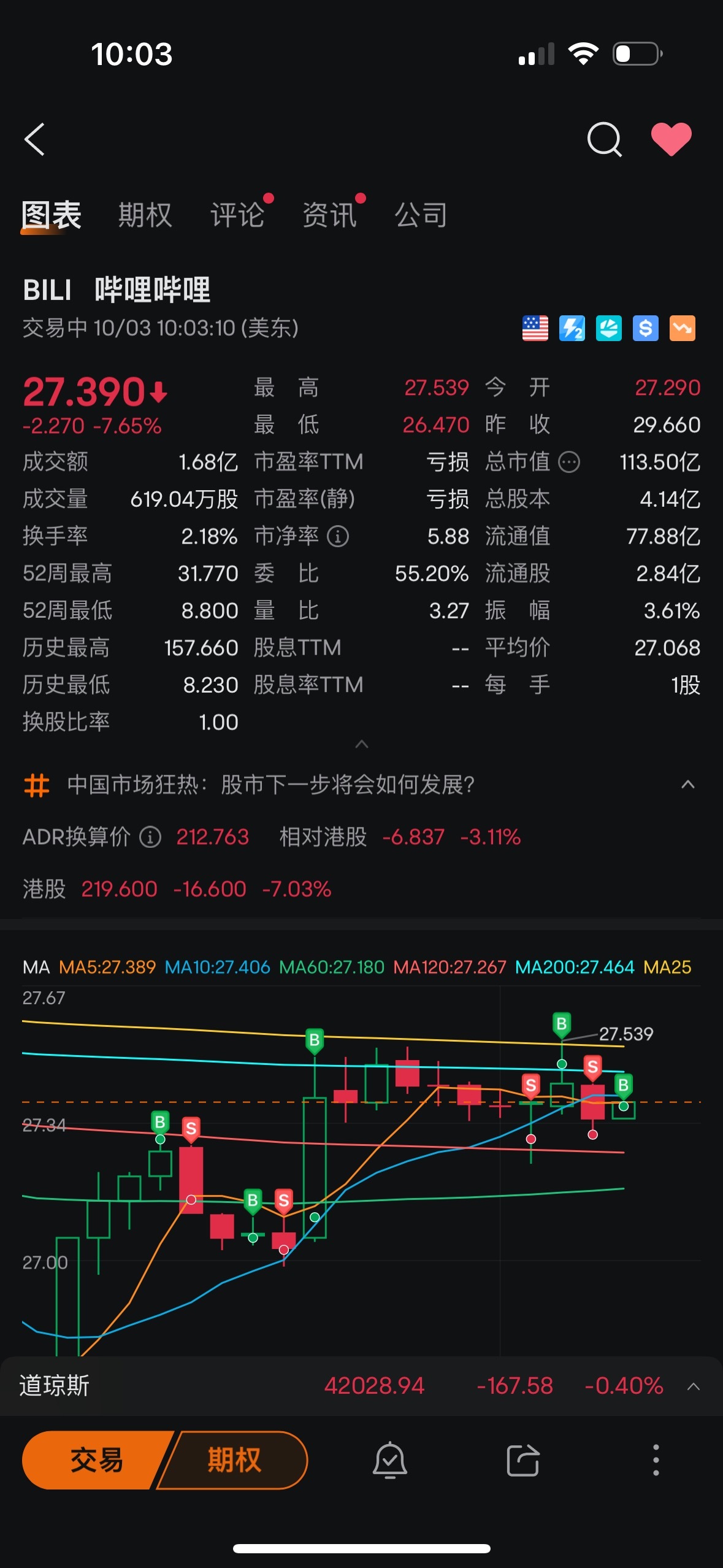The width and height of the screenshot is (723, 1568).
Task: Expand the 道琼斯 index bar
Action: [694, 1386]
